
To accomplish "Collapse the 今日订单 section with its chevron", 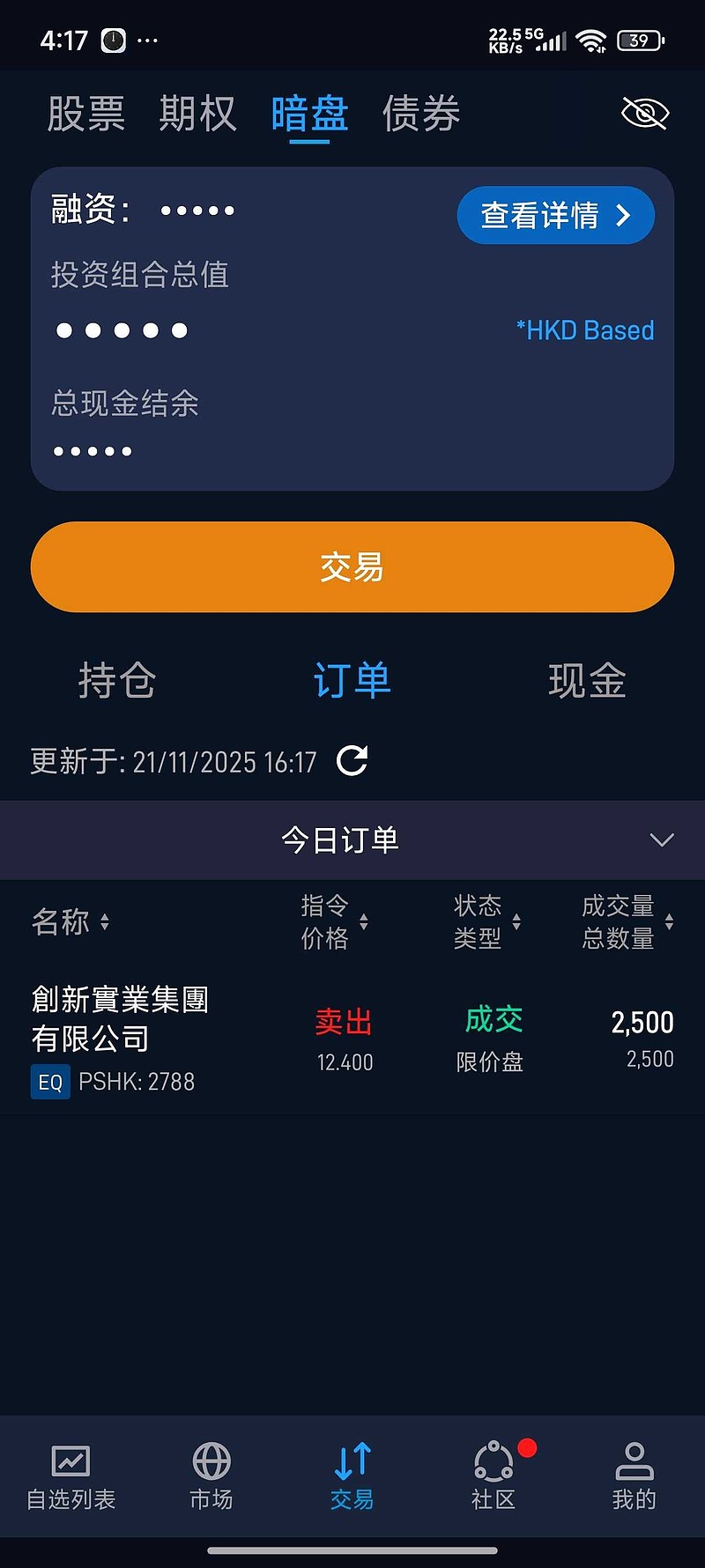I will (x=662, y=840).
